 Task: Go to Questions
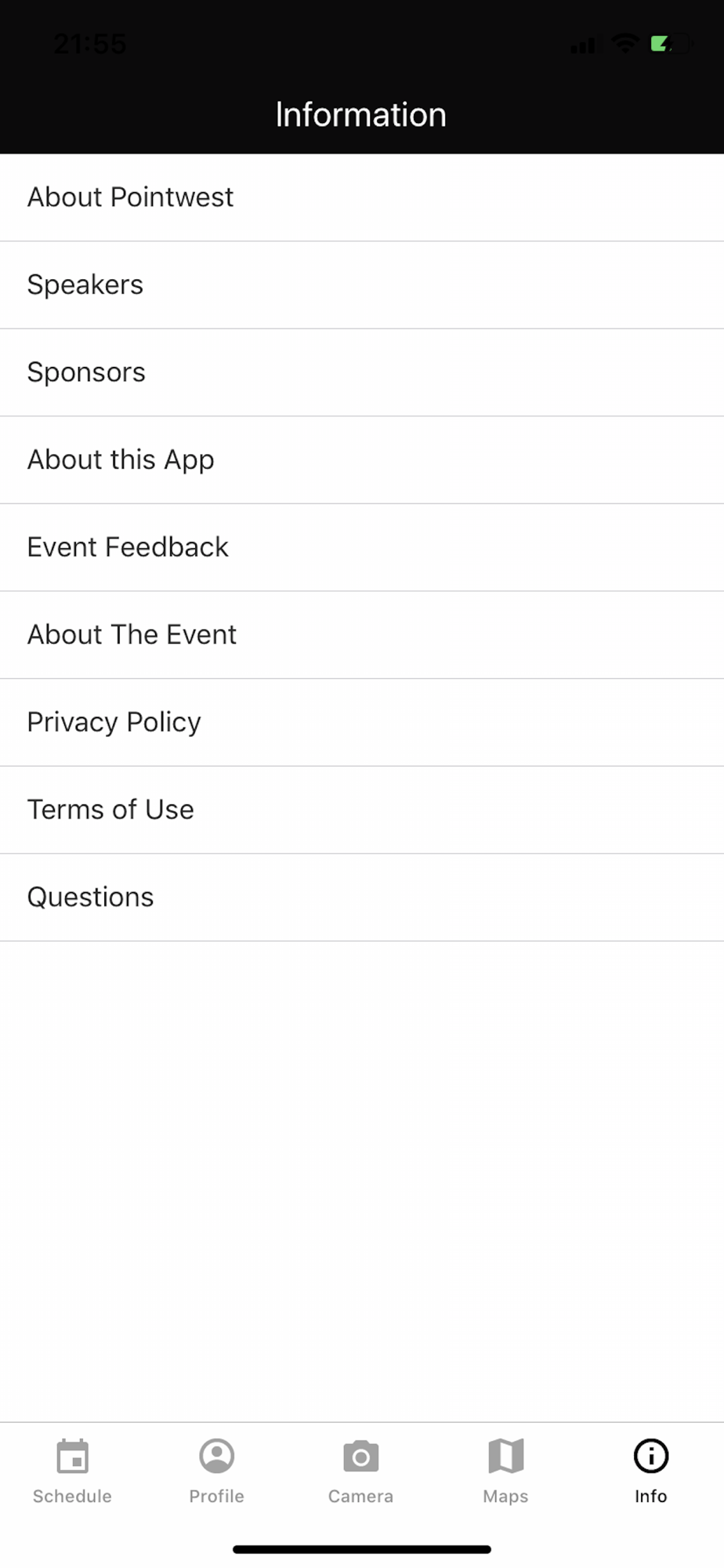362,897
